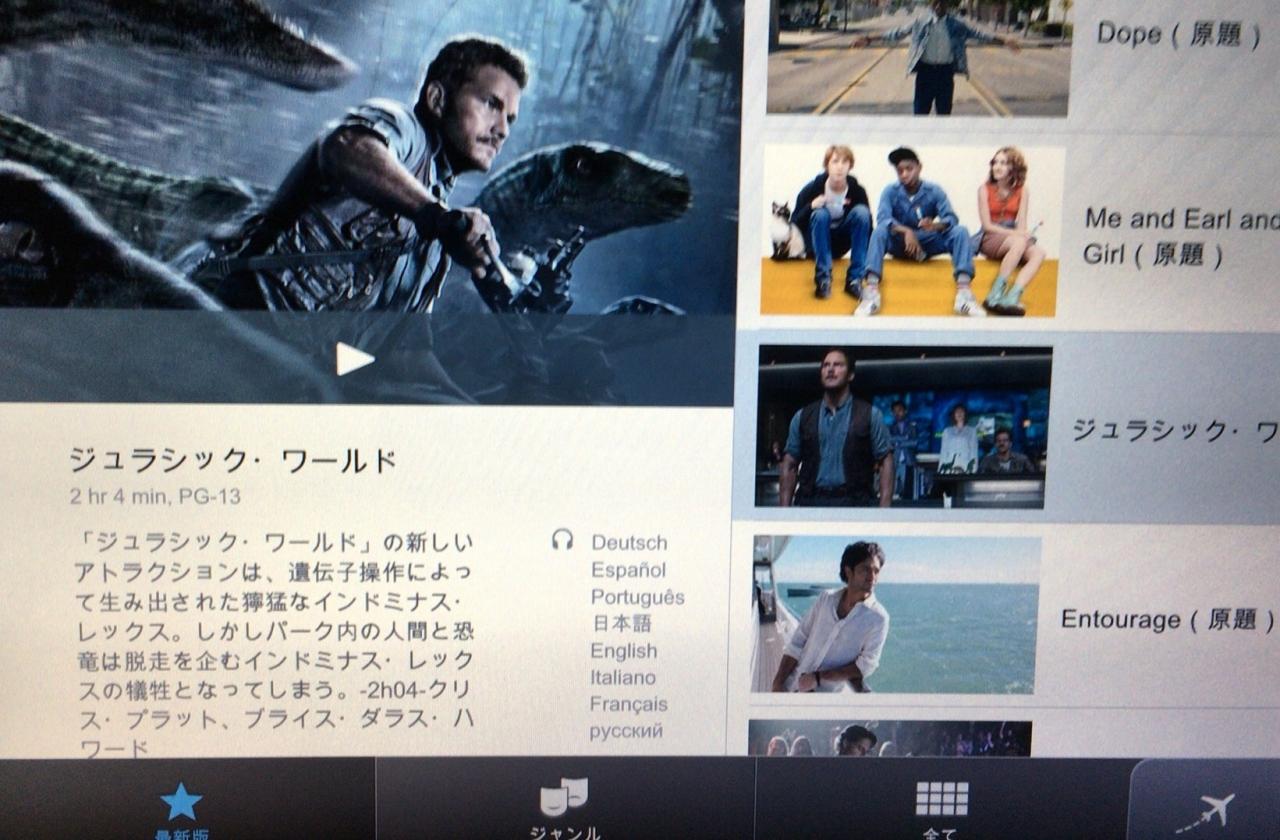Switch to the 全て grid tab
The image size is (1280, 840).
(x=941, y=803)
